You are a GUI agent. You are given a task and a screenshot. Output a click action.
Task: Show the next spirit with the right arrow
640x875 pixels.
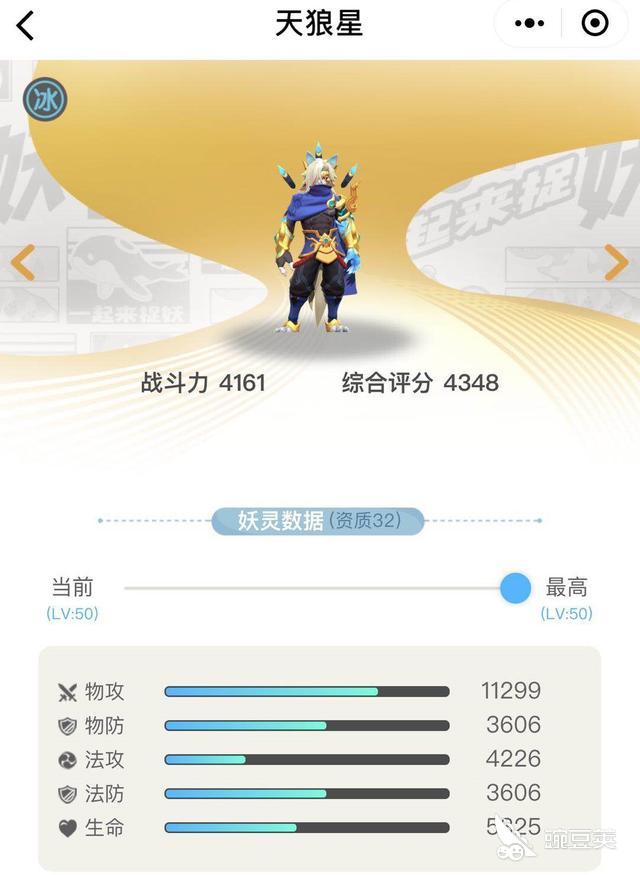pos(616,263)
